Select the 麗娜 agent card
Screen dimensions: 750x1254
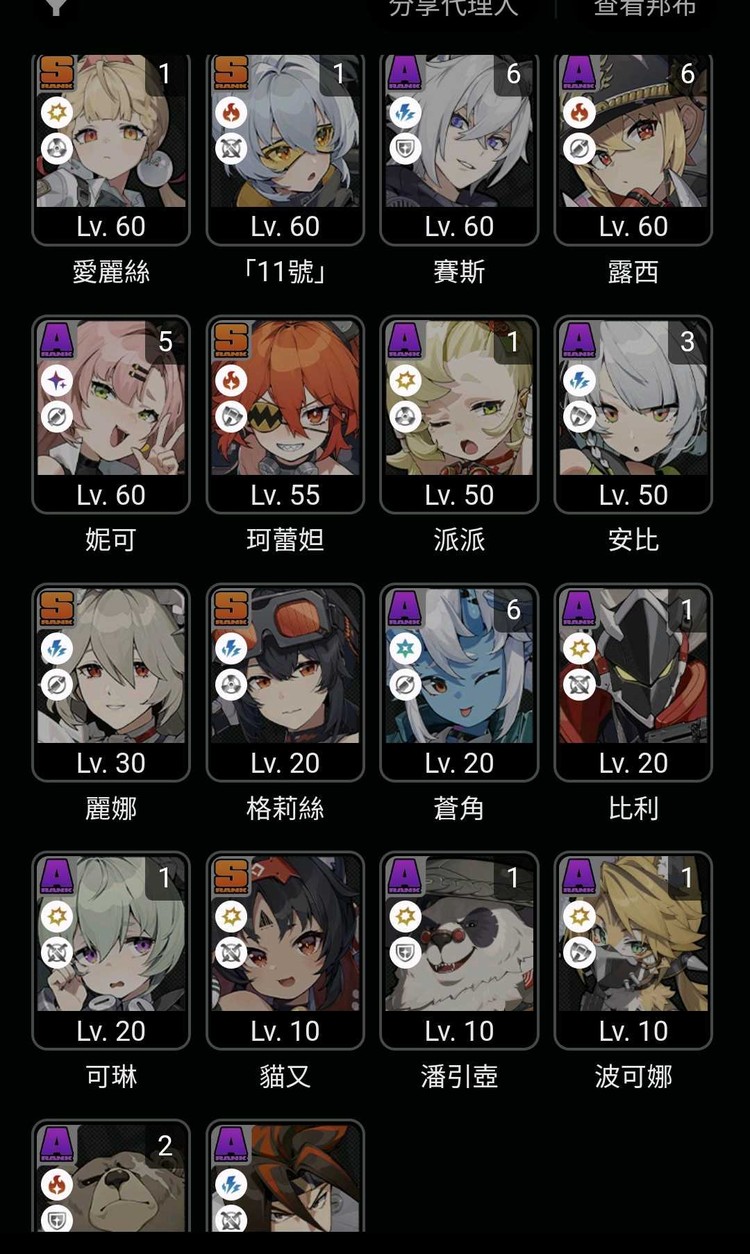click(x=111, y=682)
